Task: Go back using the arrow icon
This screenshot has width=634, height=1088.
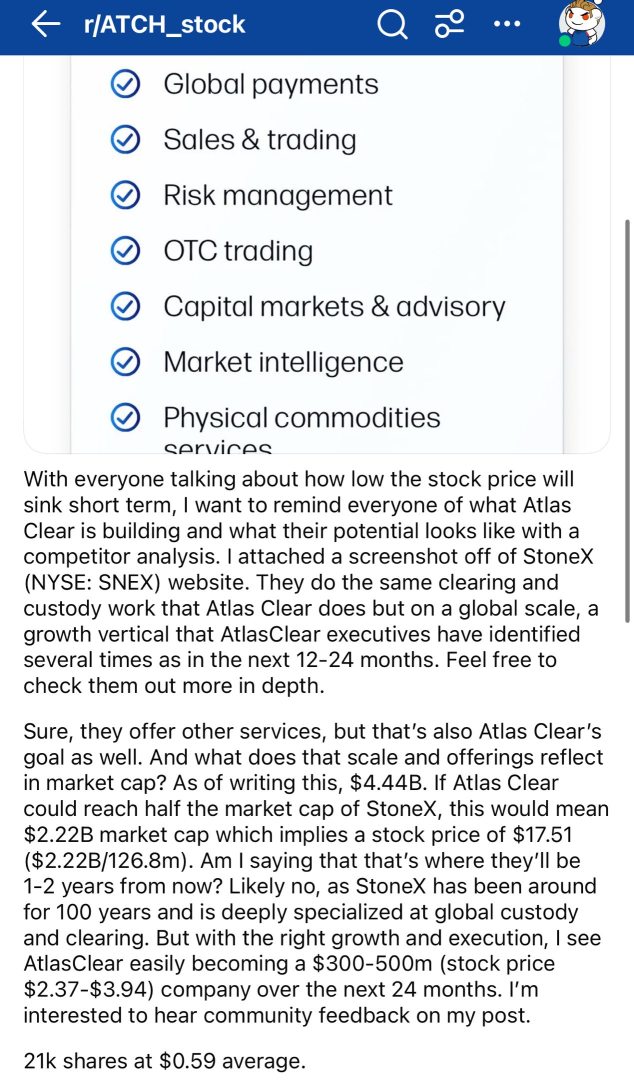Action: pyautogui.click(x=46, y=25)
